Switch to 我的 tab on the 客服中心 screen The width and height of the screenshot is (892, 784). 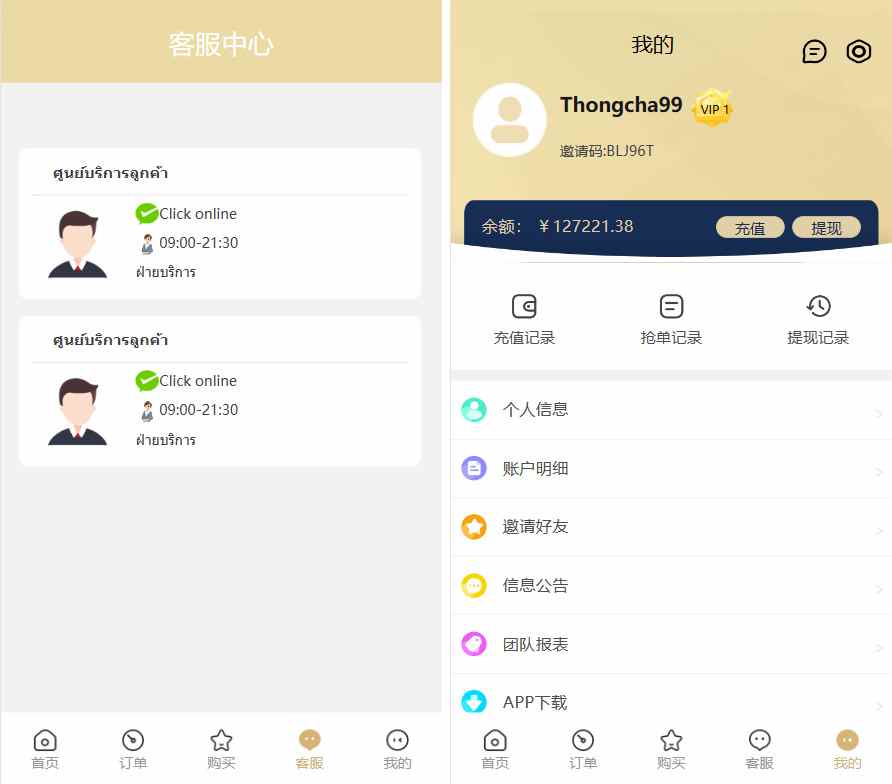(397, 749)
